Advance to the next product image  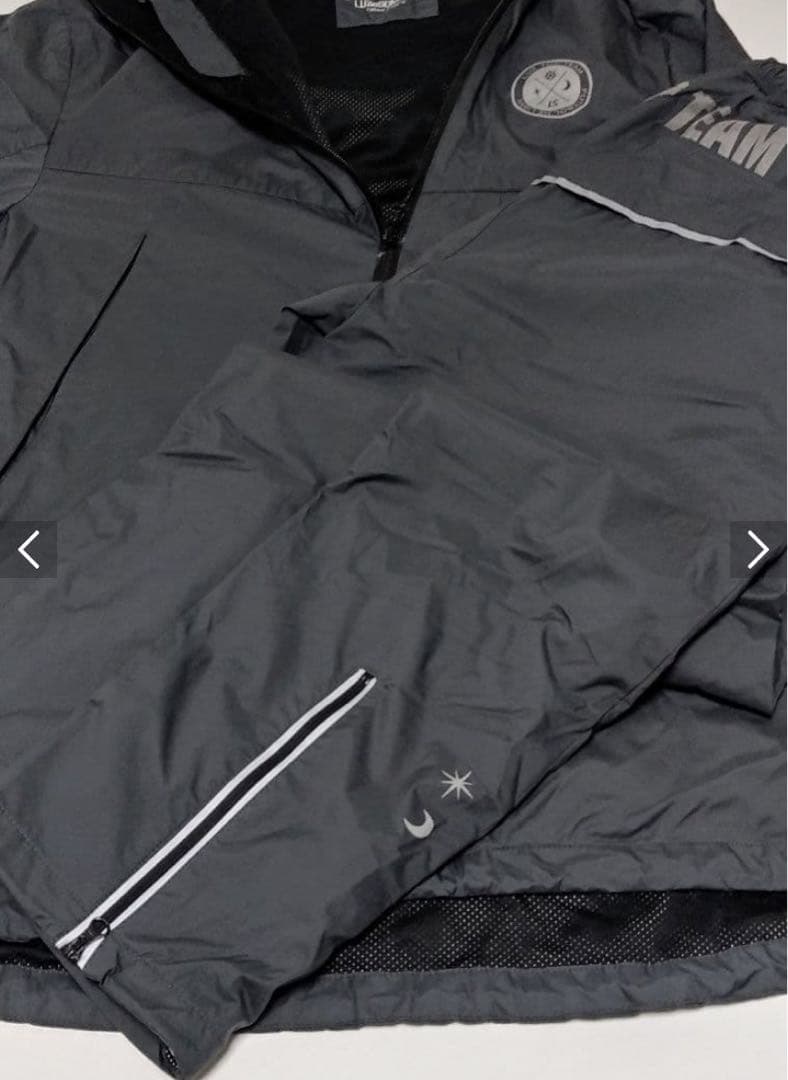click(x=758, y=549)
